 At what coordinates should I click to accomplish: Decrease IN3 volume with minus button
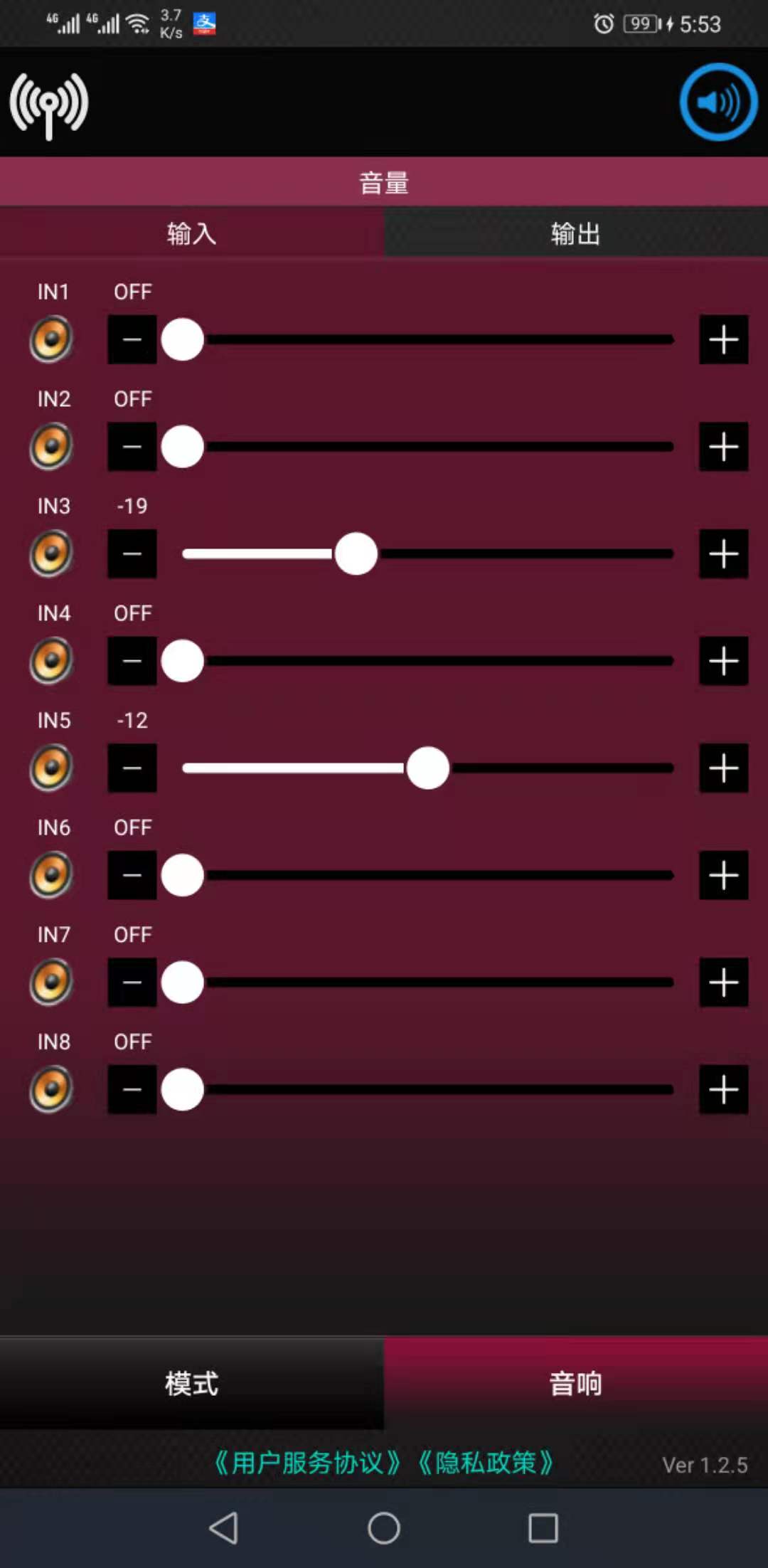tap(132, 553)
